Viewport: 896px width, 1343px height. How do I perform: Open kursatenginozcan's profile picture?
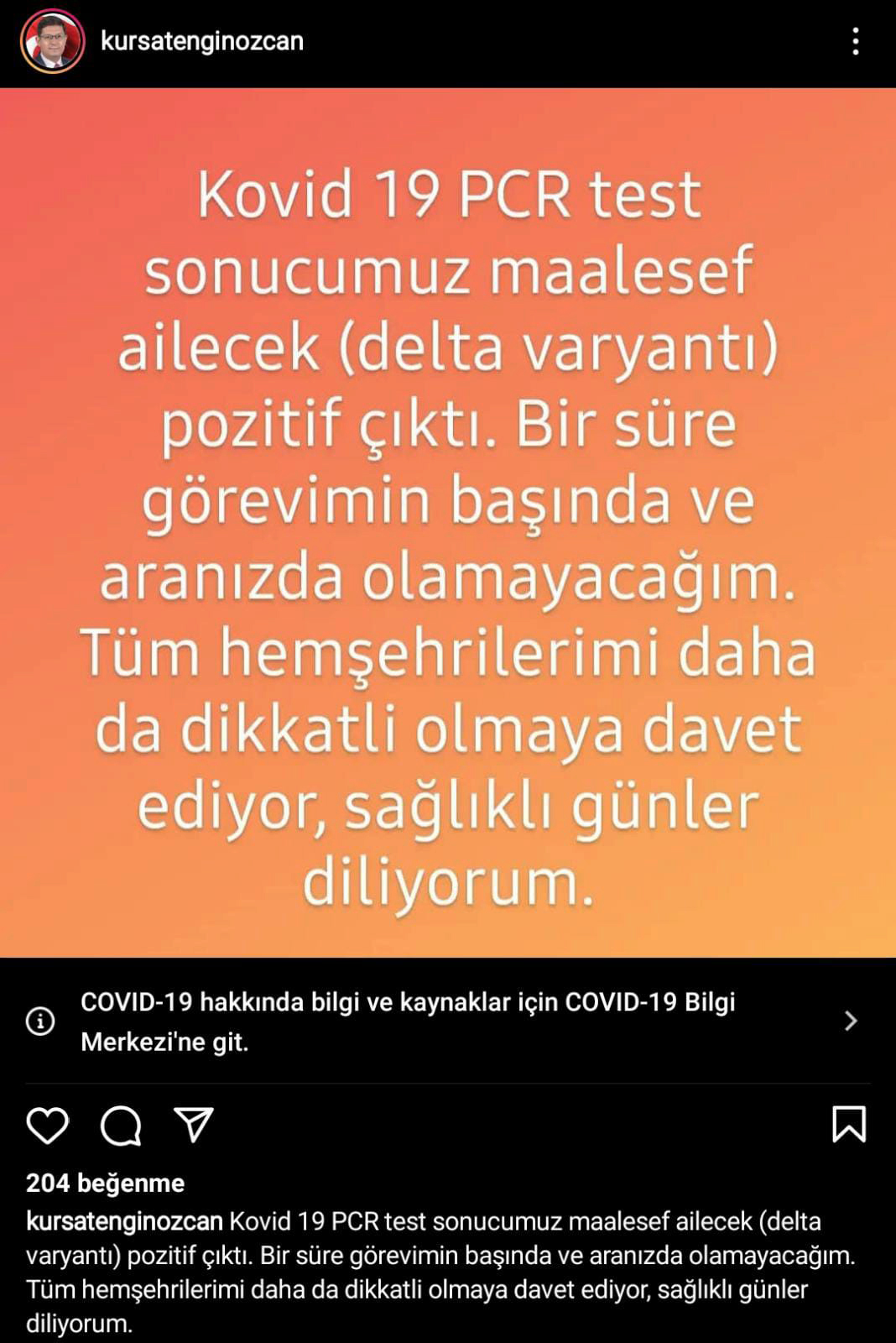[52, 41]
